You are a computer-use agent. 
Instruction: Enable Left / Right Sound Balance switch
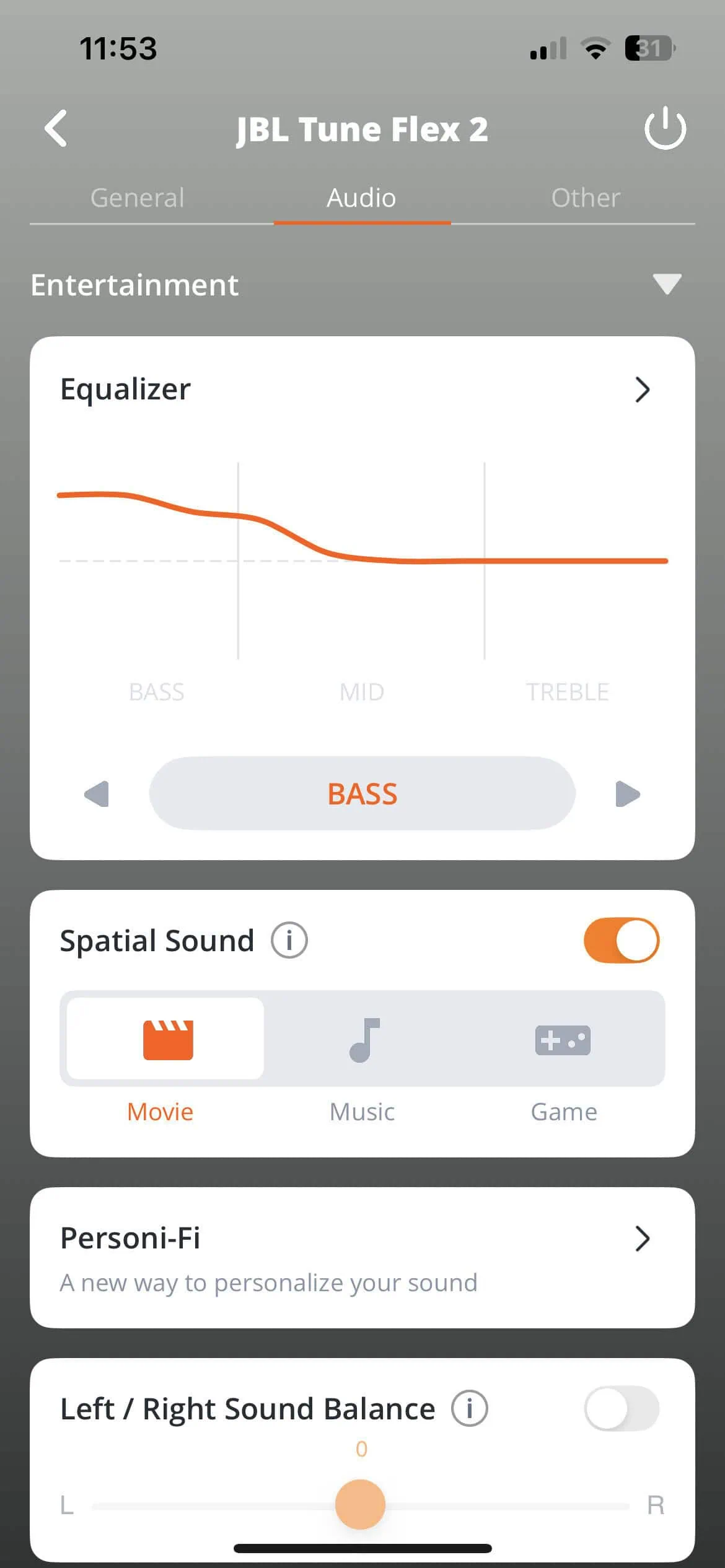pyautogui.click(x=621, y=1409)
